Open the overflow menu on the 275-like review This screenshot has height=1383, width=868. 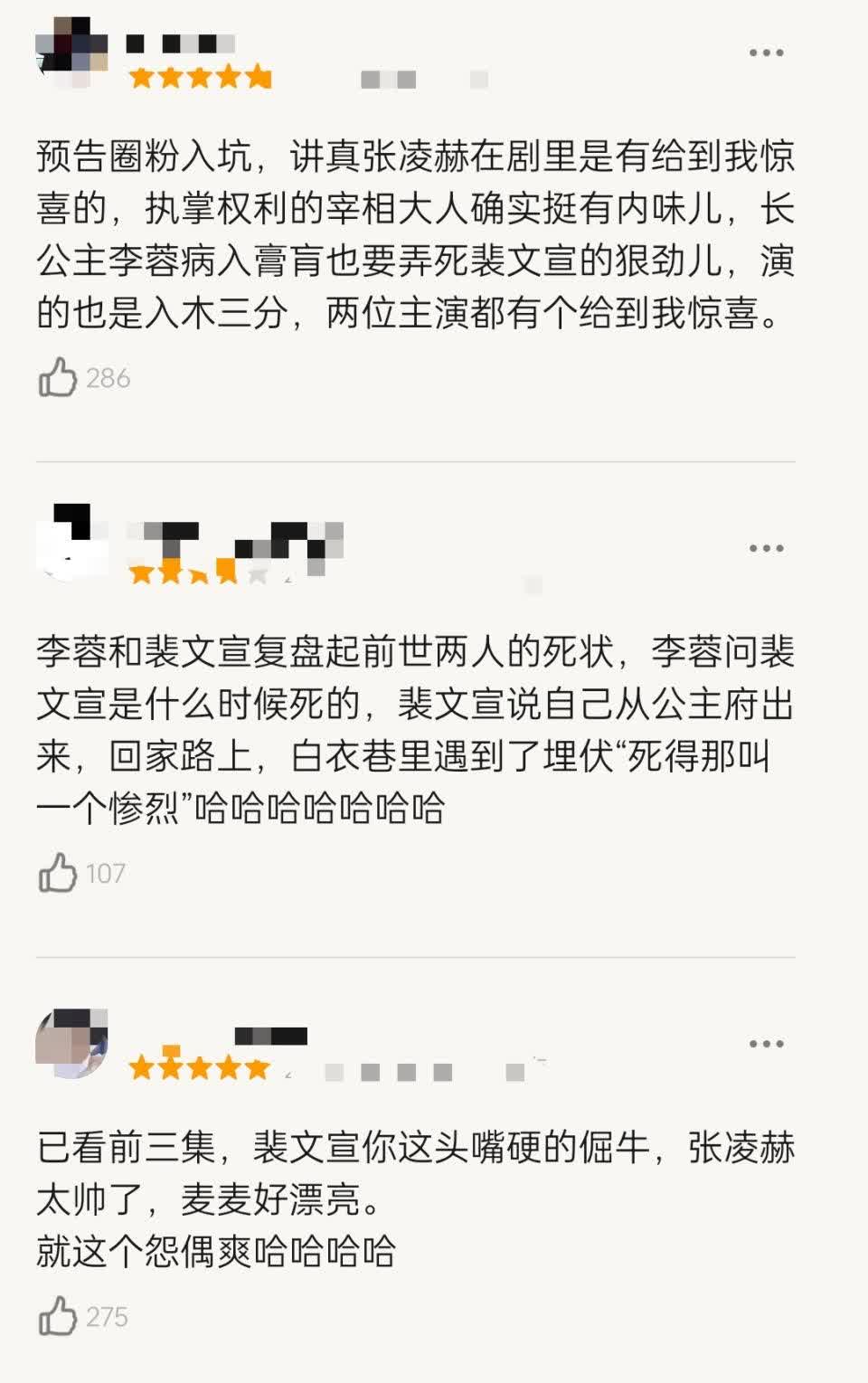(766, 1044)
